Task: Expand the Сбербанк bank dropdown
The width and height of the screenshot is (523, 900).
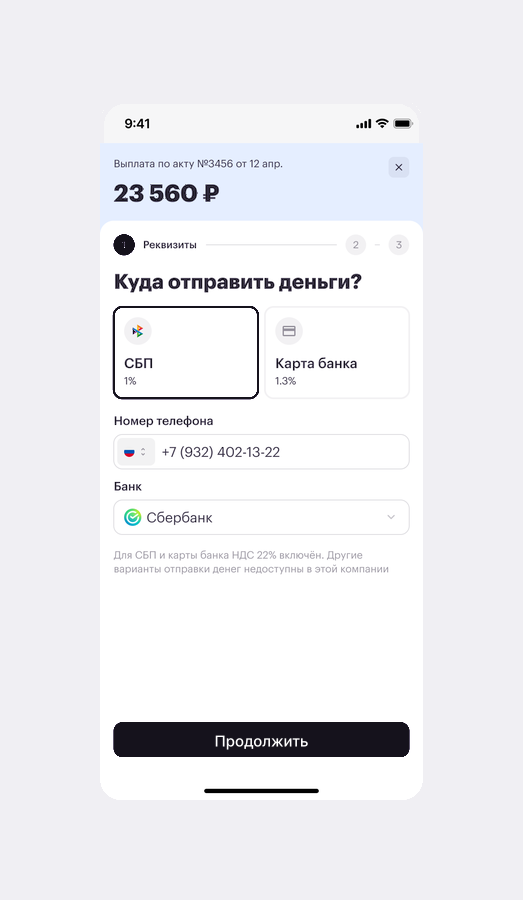Action: pyautogui.click(x=261, y=517)
